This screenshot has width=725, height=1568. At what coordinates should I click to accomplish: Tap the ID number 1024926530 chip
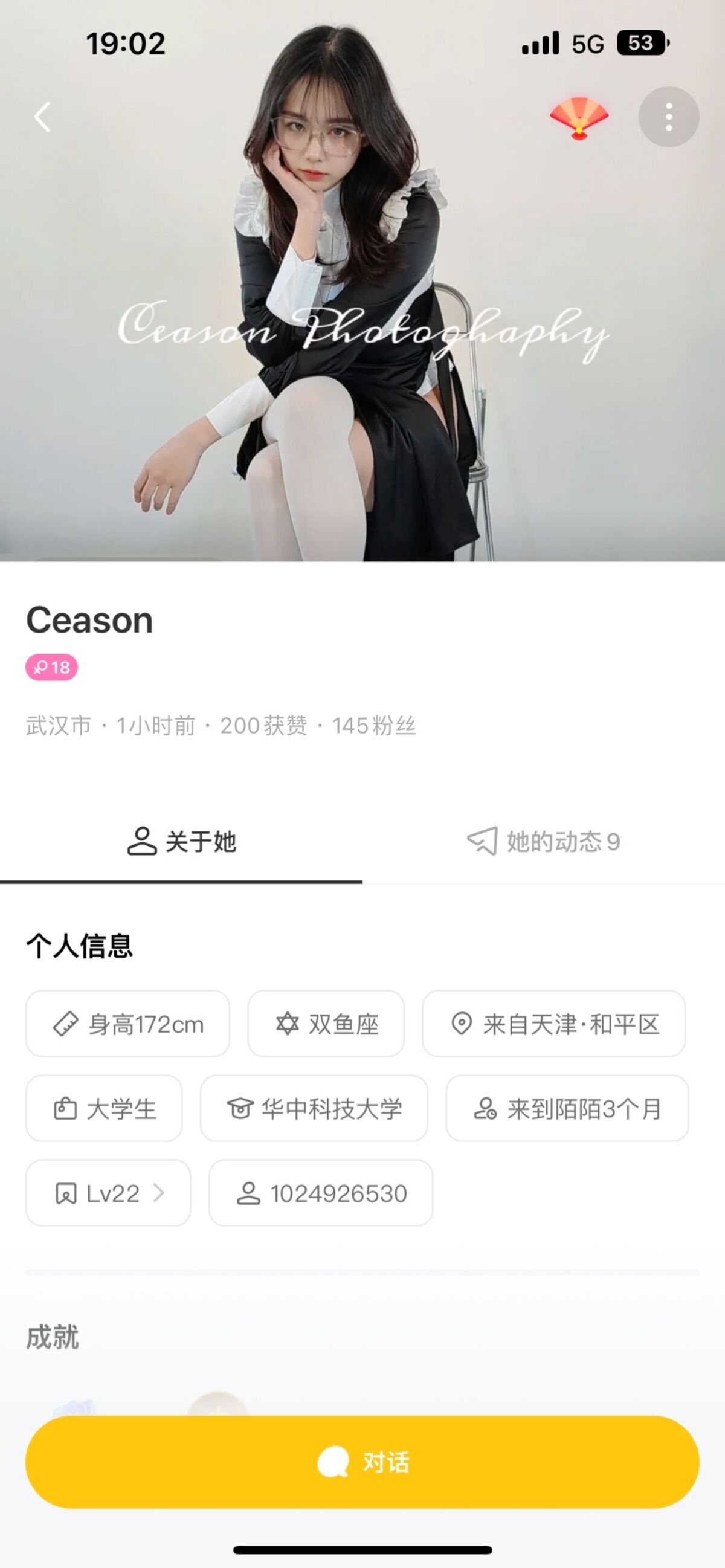(x=321, y=1193)
